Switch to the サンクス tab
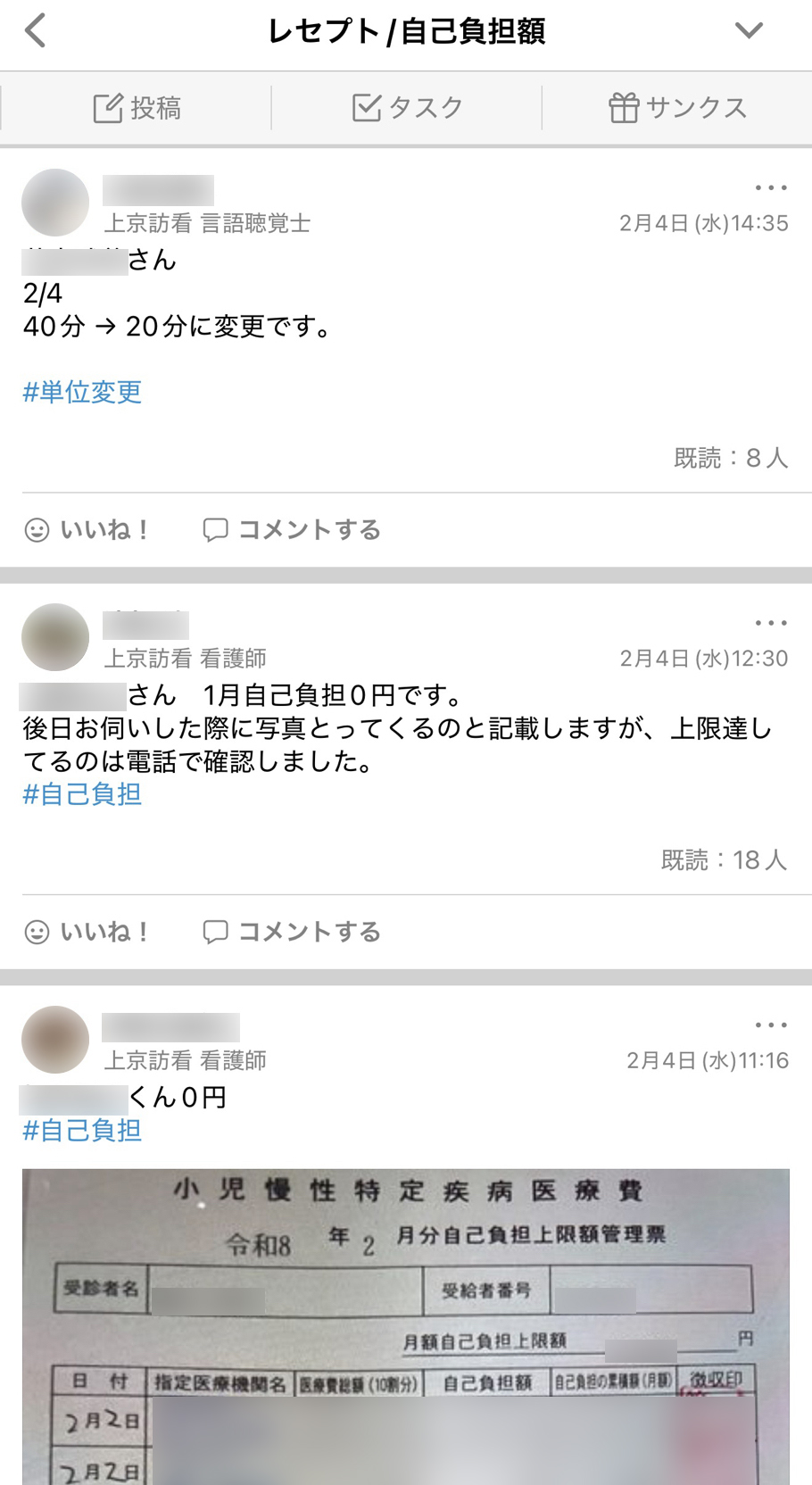This screenshot has width=812, height=1485. tap(678, 107)
